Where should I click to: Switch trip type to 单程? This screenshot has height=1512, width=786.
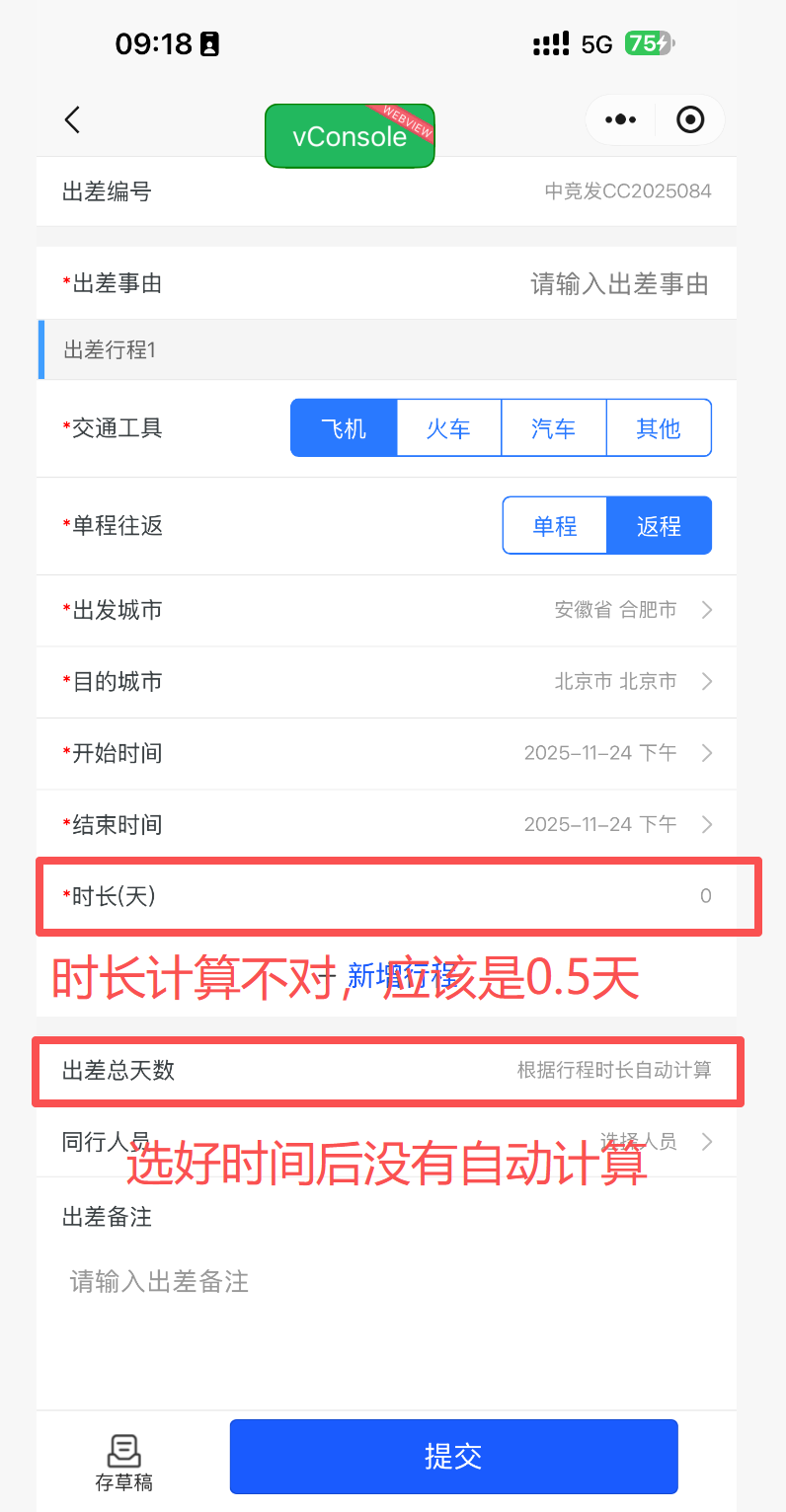point(554,526)
